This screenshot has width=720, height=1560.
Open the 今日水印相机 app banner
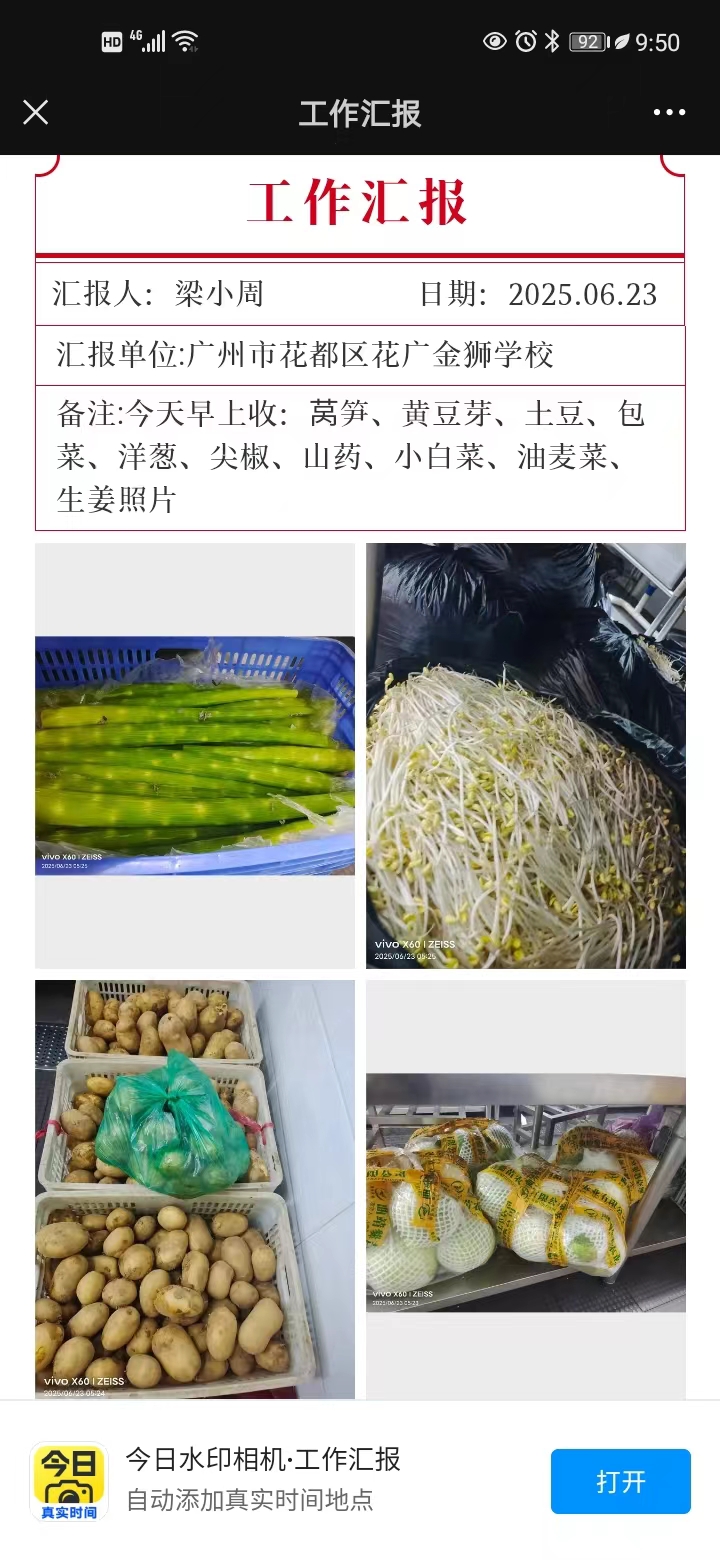point(262,1480)
